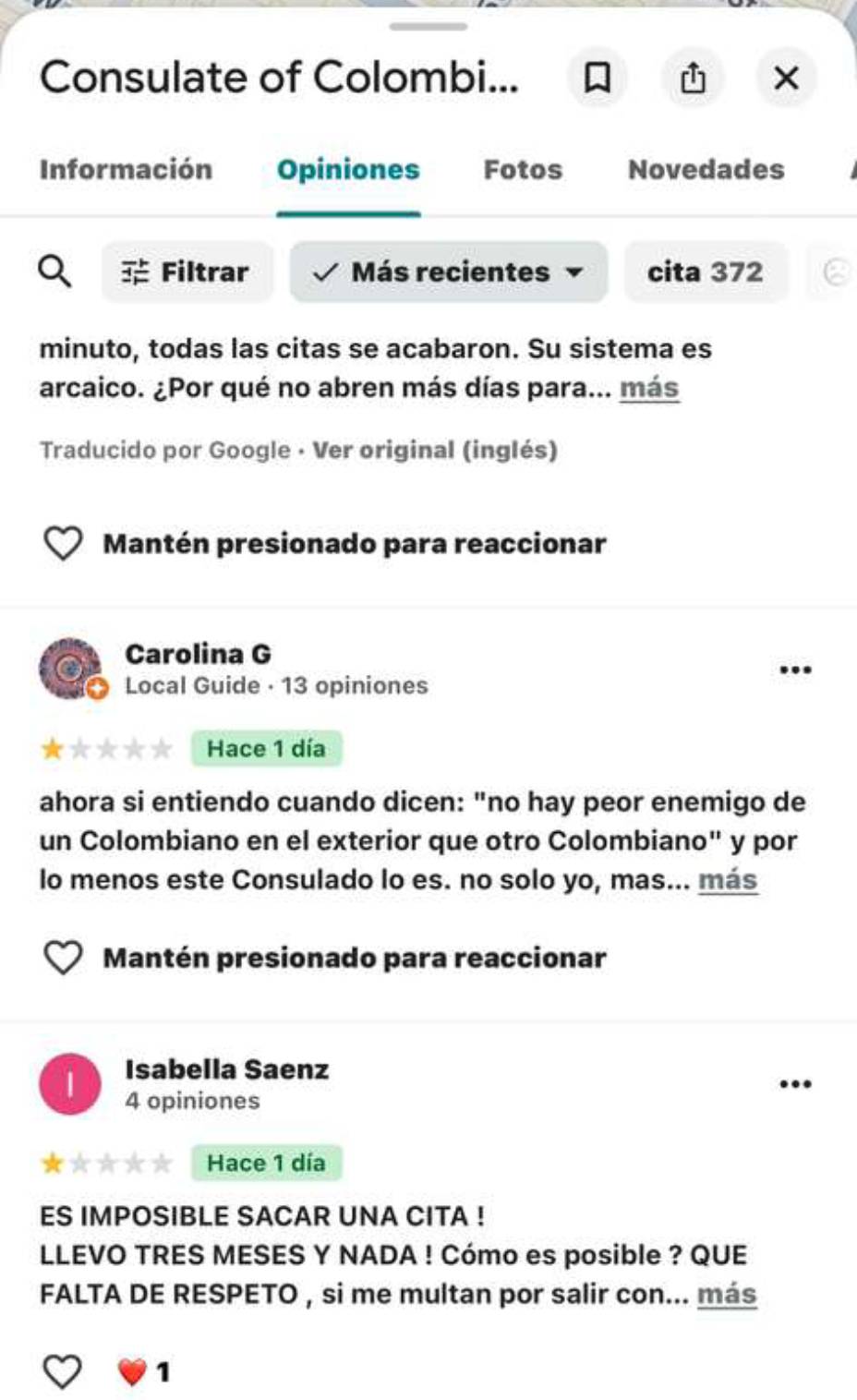Image resolution: width=857 pixels, height=1400 pixels.
Task: Open the options menu on Isabella Saenz's review
Action: click(x=795, y=1084)
